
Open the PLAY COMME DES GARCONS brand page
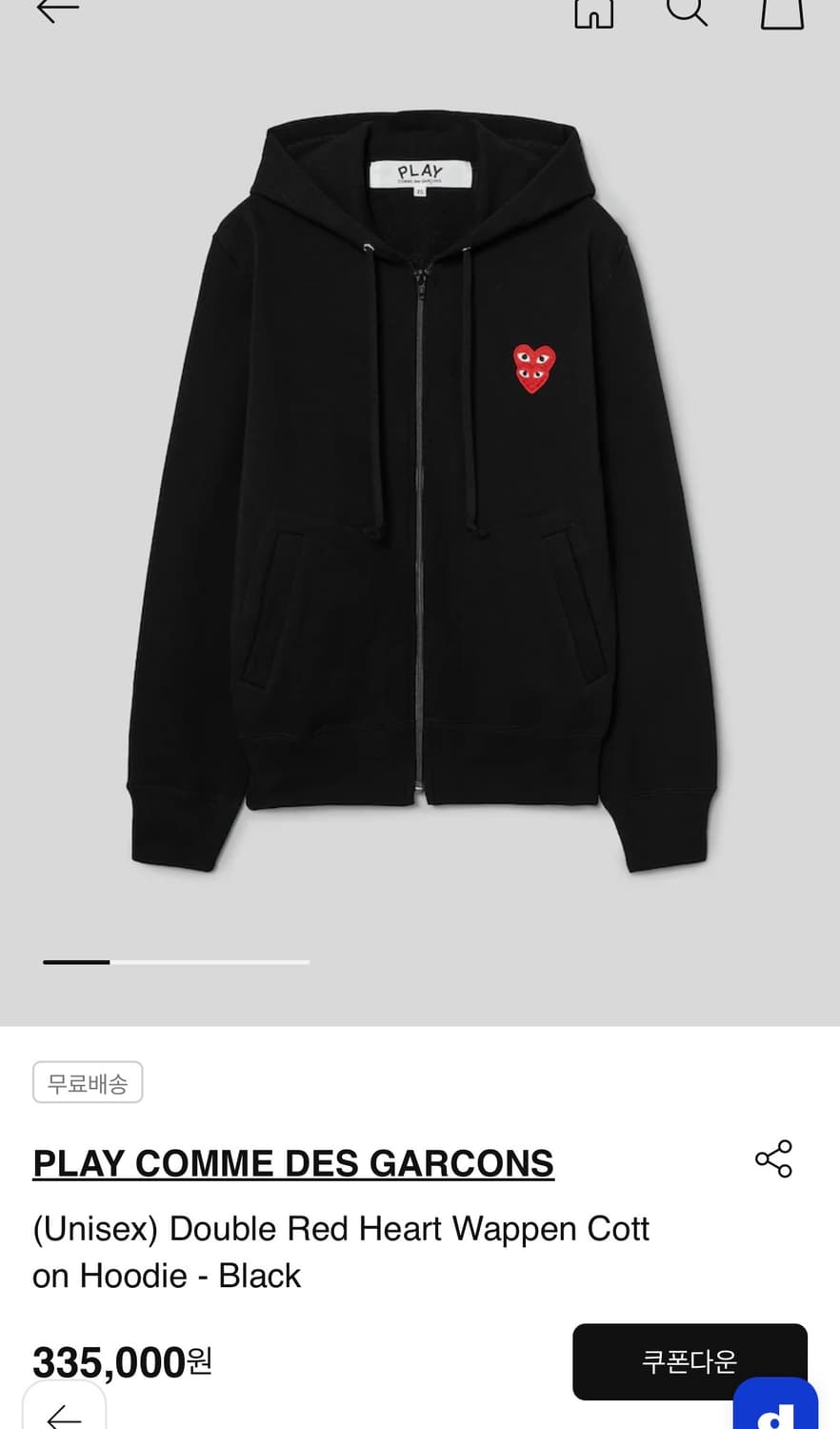[292, 1161]
